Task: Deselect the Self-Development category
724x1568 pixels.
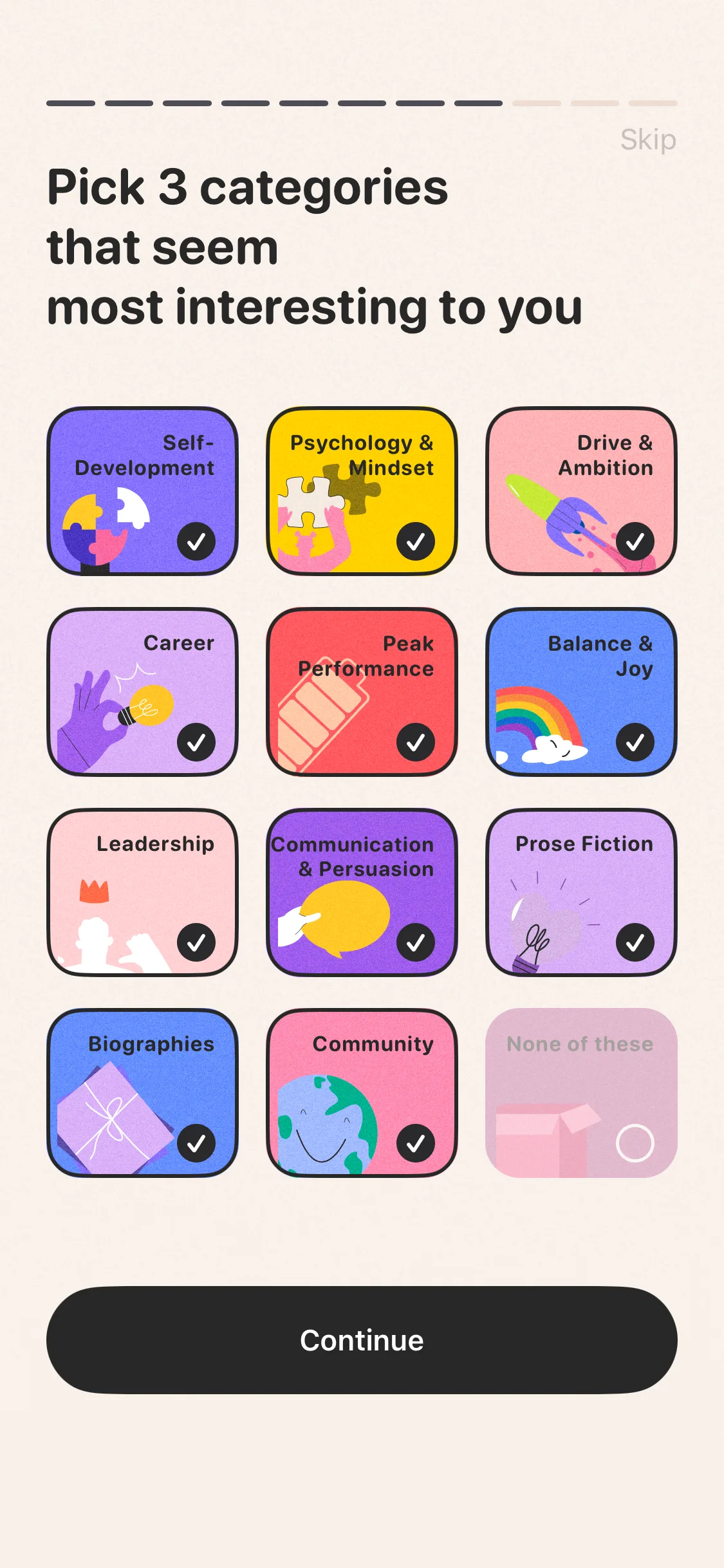Action: [x=143, y=491]
